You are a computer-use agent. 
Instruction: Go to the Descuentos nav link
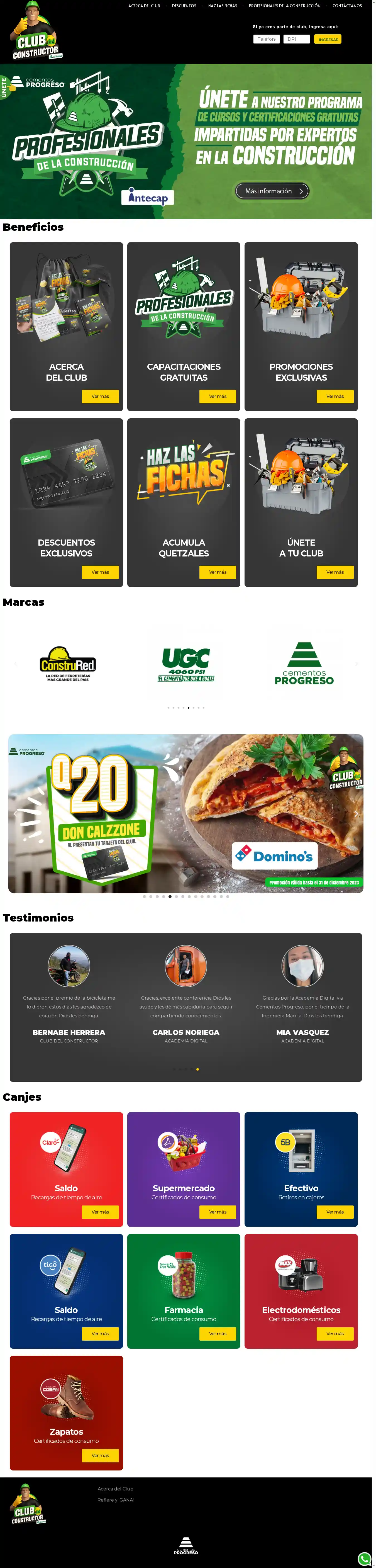(x=184, y=6)
